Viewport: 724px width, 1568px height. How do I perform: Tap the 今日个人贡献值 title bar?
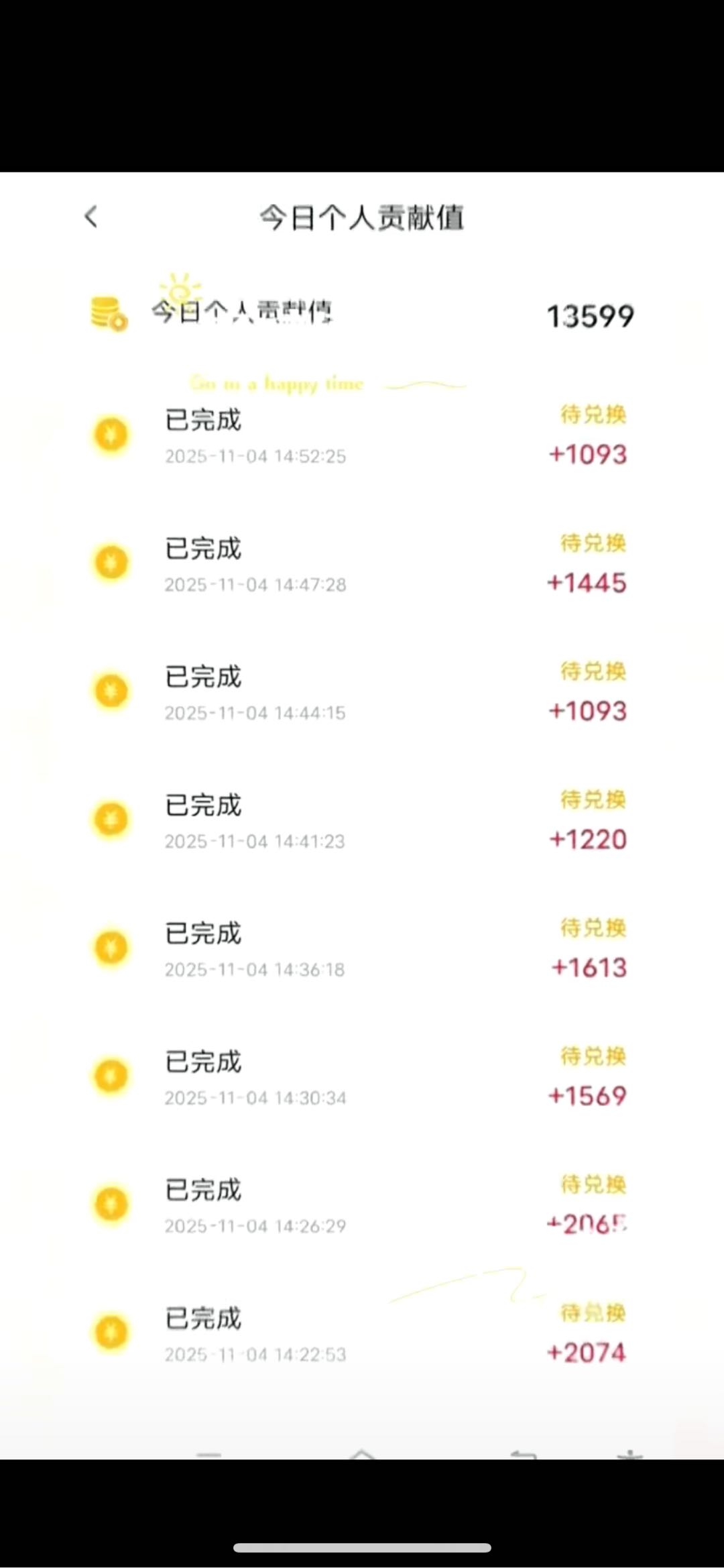tap(362, 216)
